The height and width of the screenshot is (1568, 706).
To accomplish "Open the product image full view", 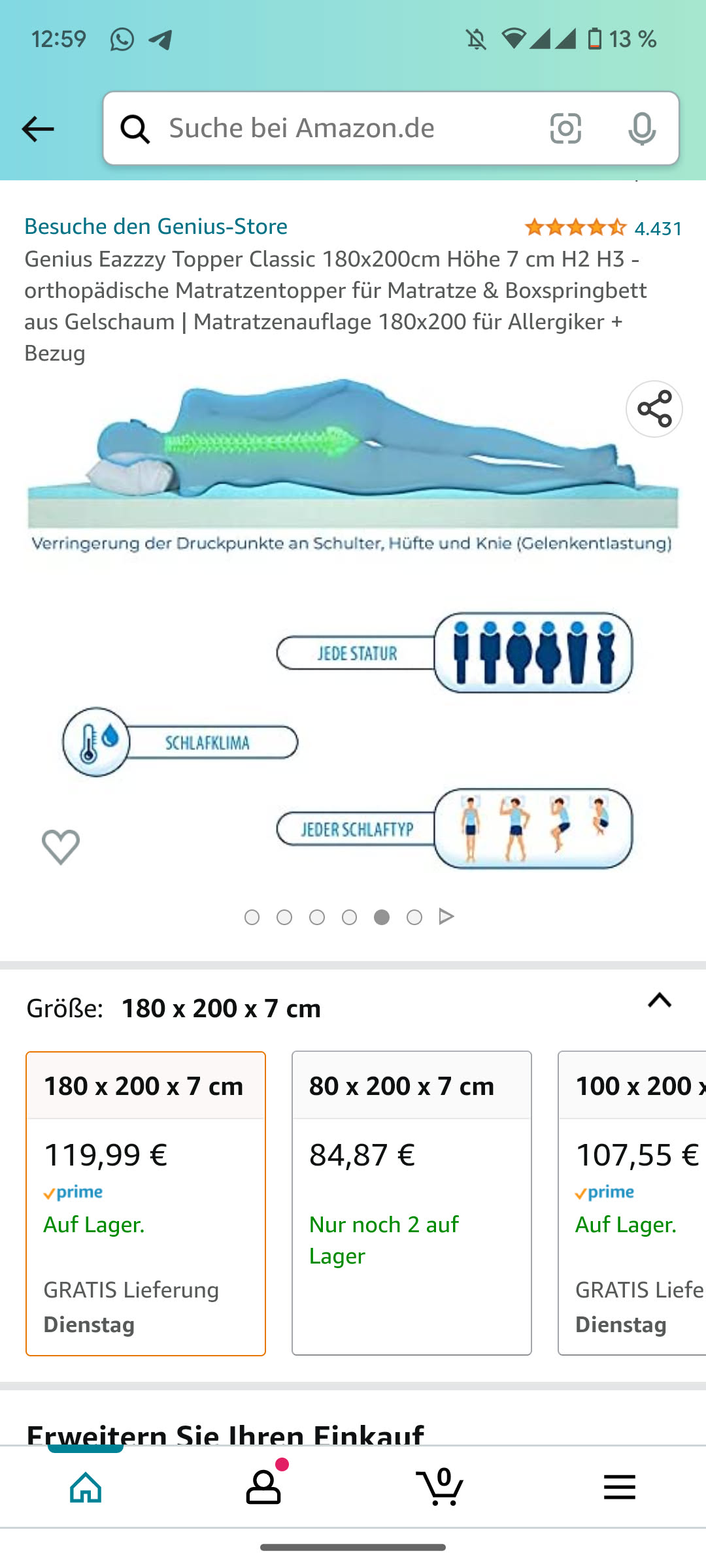I will coord(353,627).
